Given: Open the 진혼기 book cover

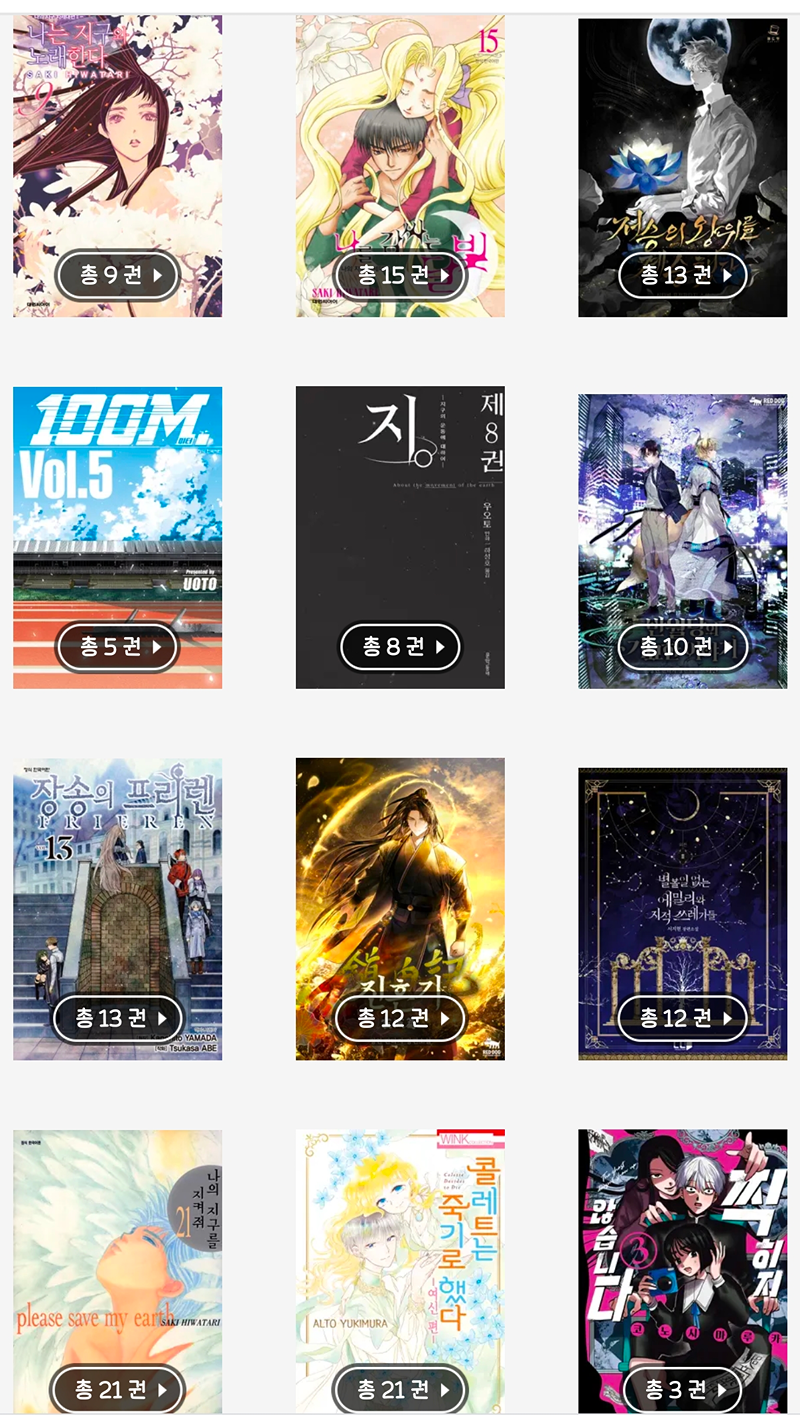Looking at the screenshot, I should (400, 909).
